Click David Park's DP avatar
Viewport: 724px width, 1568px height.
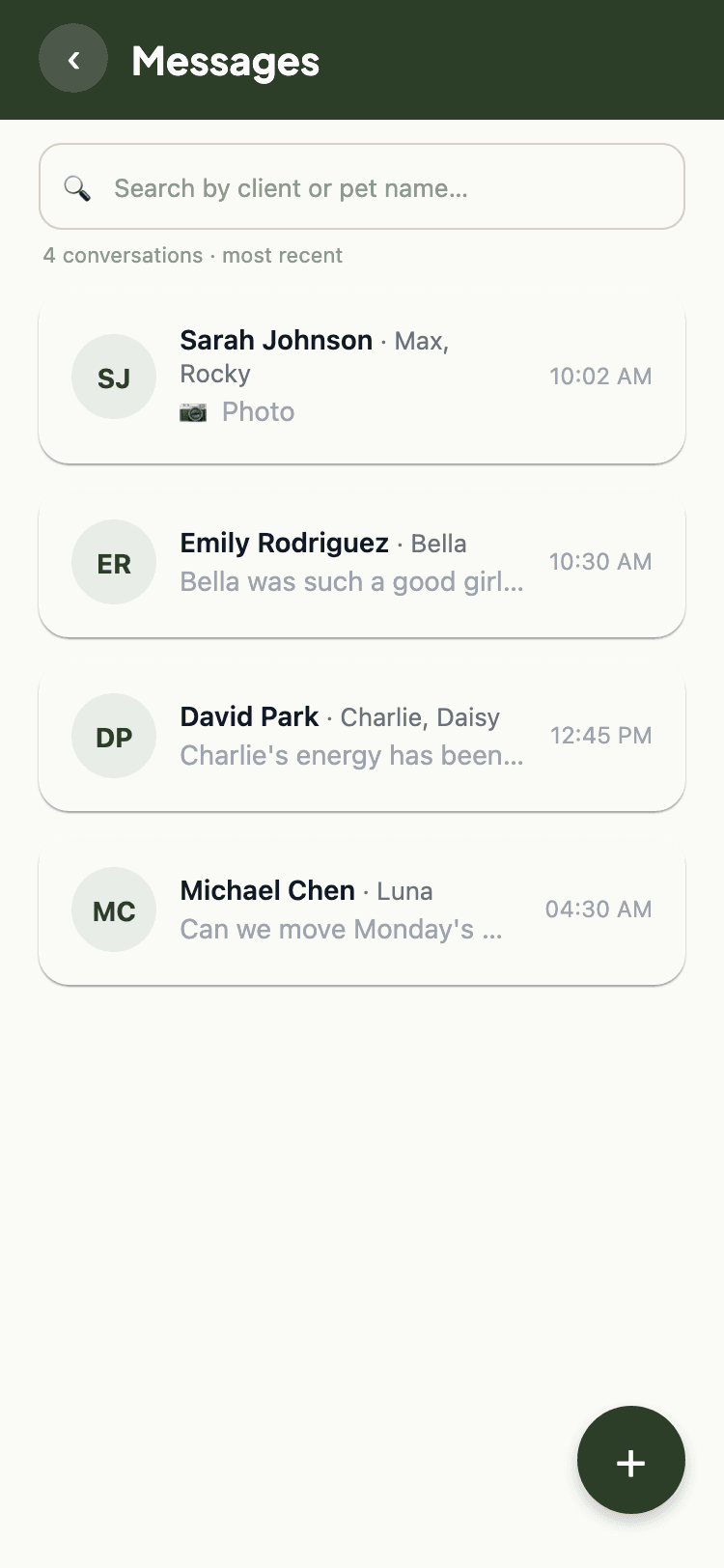point(114,736)
